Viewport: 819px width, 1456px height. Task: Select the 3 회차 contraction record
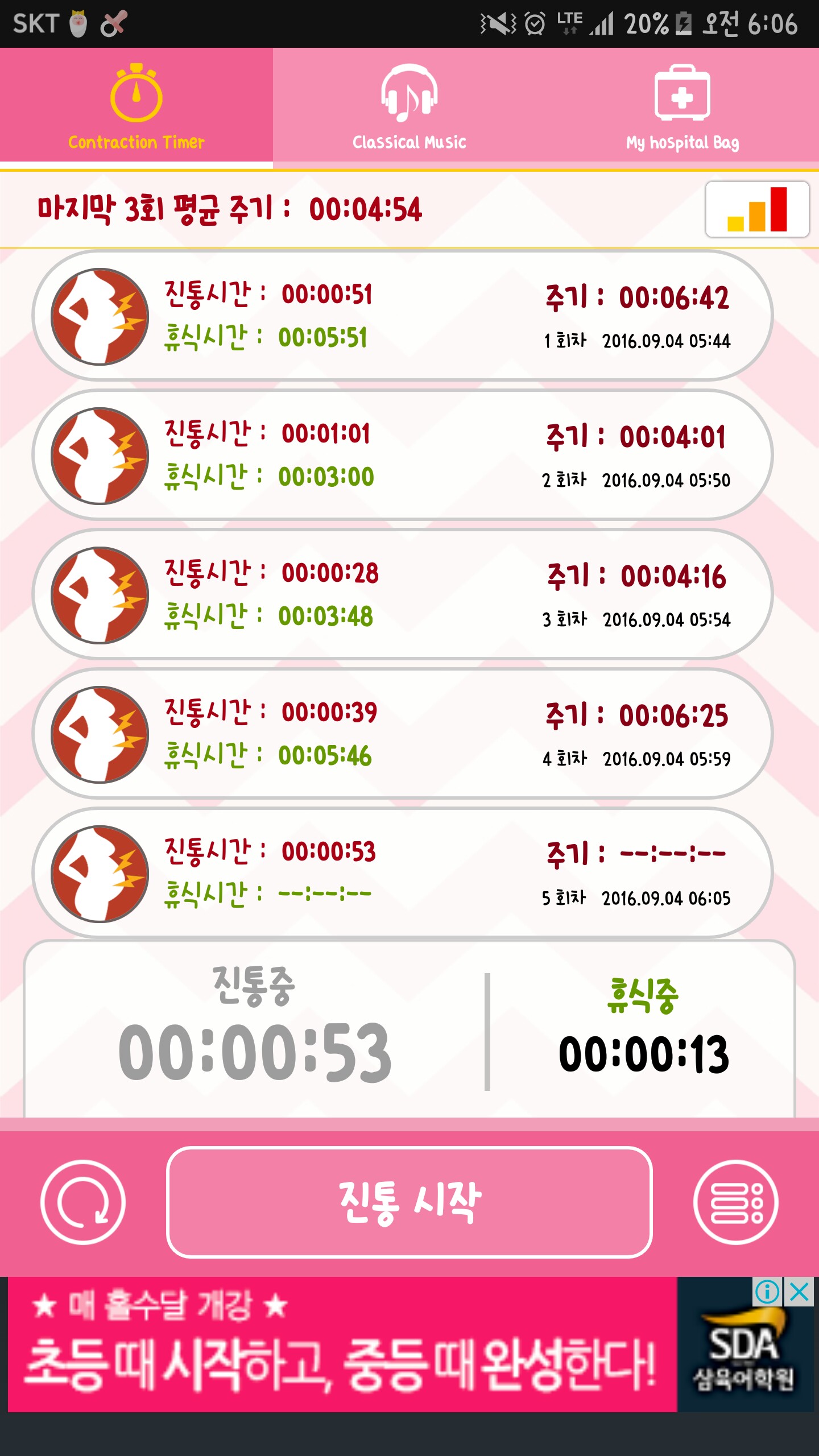click(402, 594)
